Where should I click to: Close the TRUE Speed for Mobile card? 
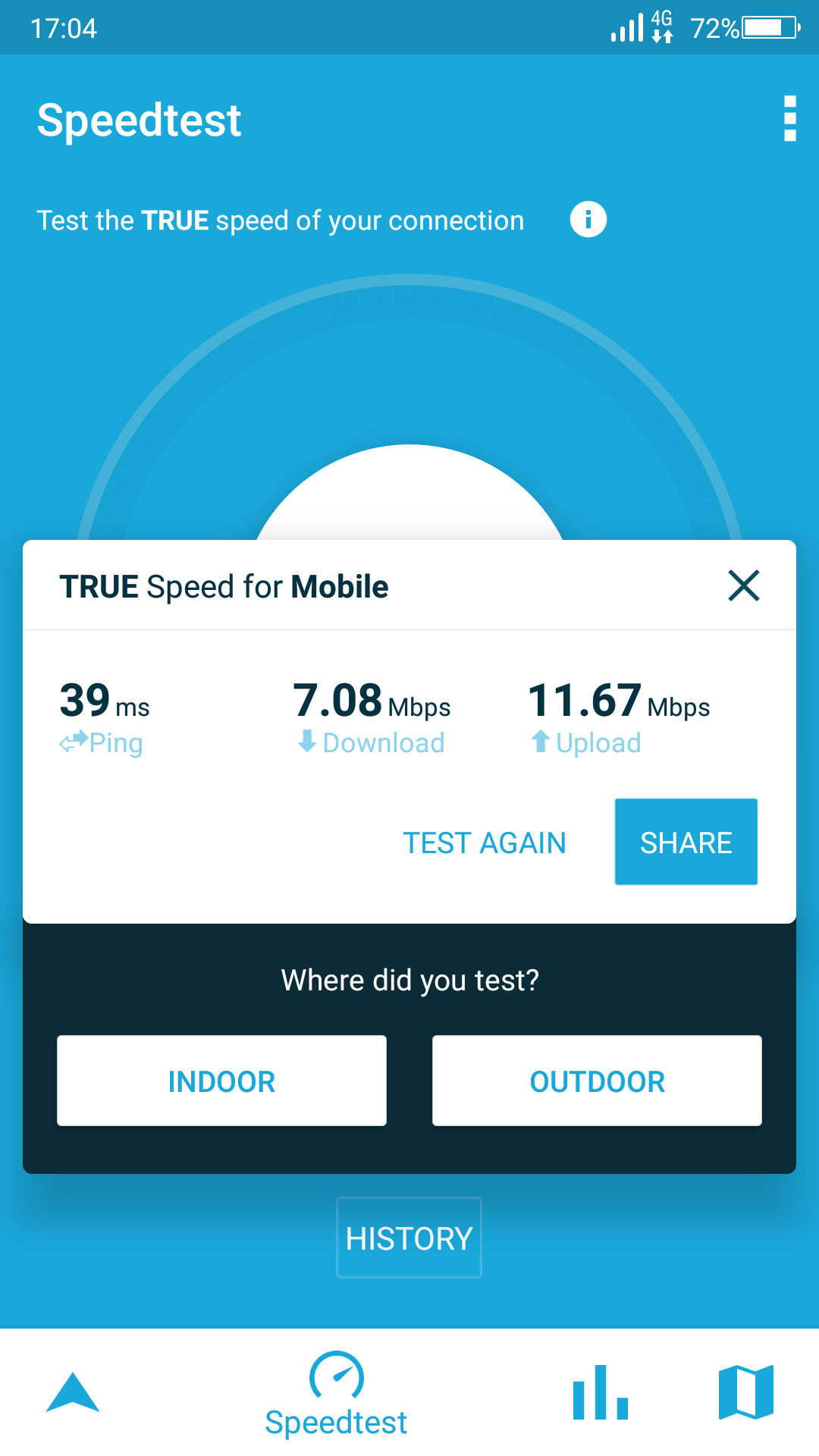(x=743, y=585)
